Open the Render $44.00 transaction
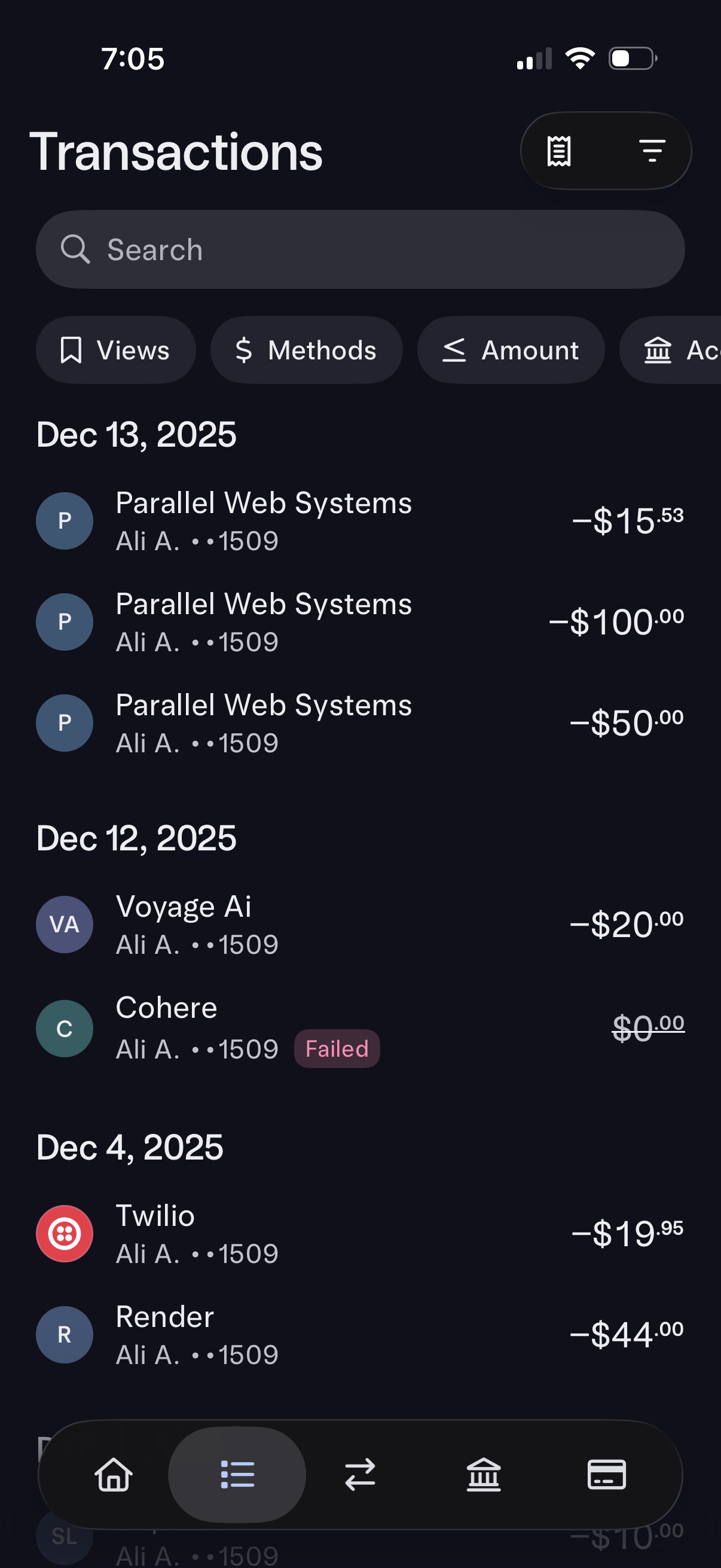The image size is (721, 1568). coord(360,1334)
